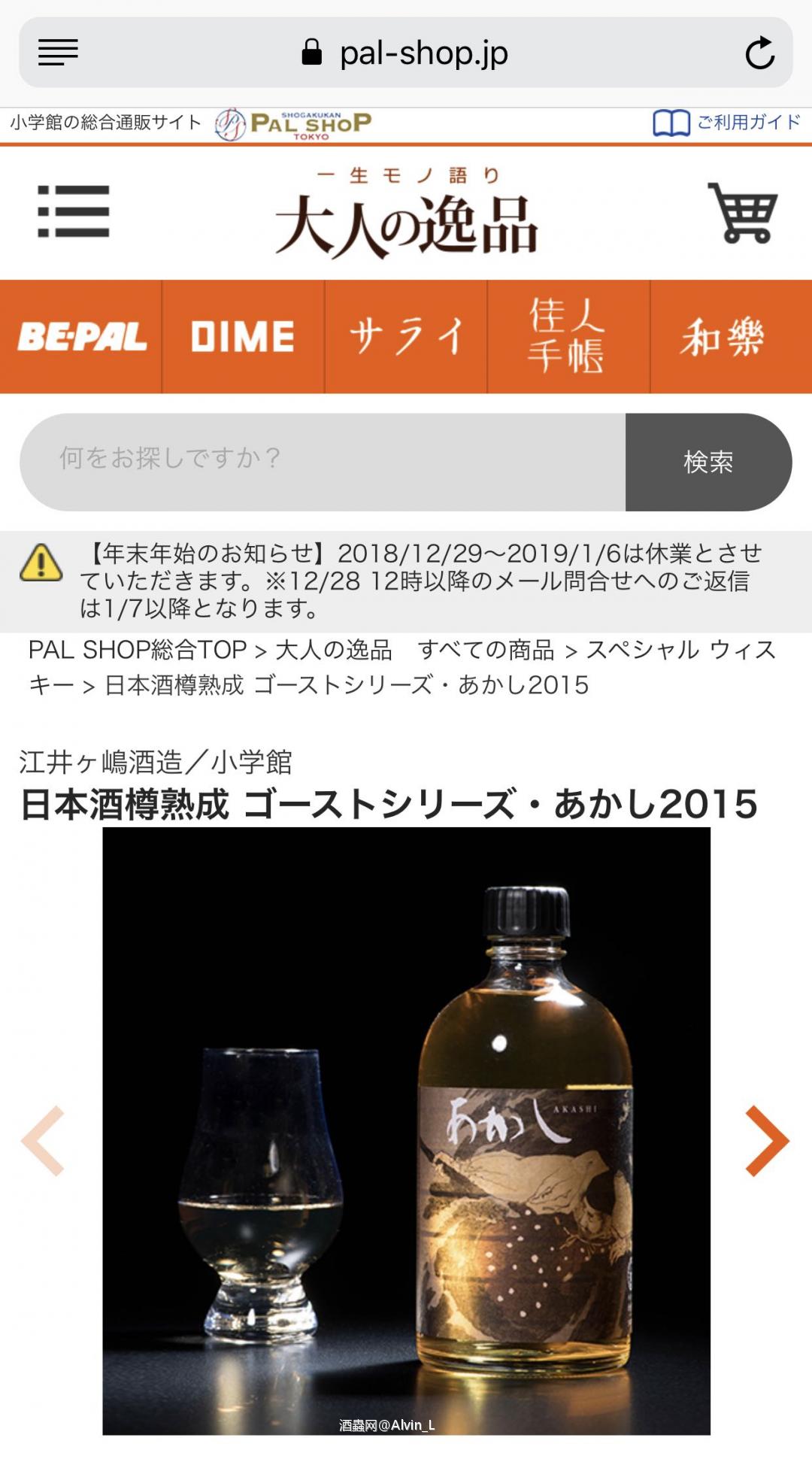Viewport: 812px width, 1468px height.
Task: Open スペシャル ウィスキー category breadcrumb
Action: 680,650
